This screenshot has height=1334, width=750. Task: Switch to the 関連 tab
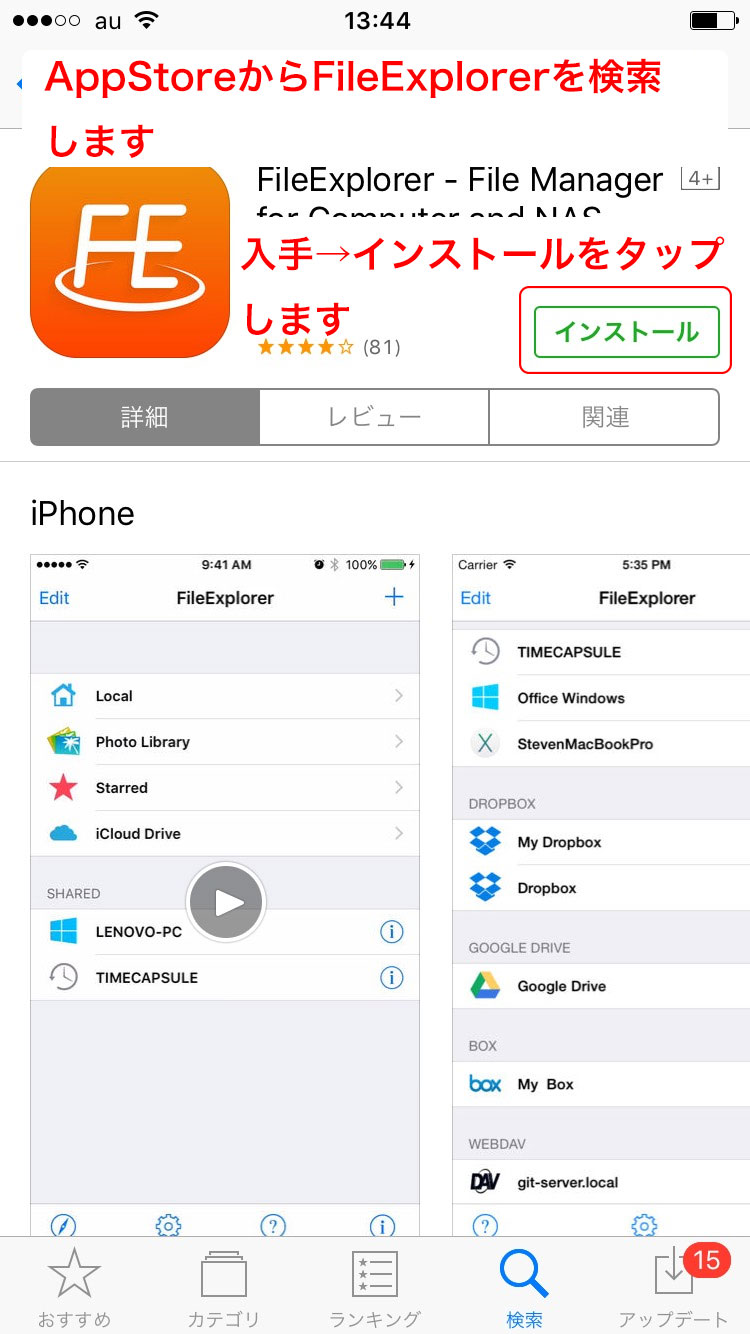pyautogui.click(x=604, y=417)
